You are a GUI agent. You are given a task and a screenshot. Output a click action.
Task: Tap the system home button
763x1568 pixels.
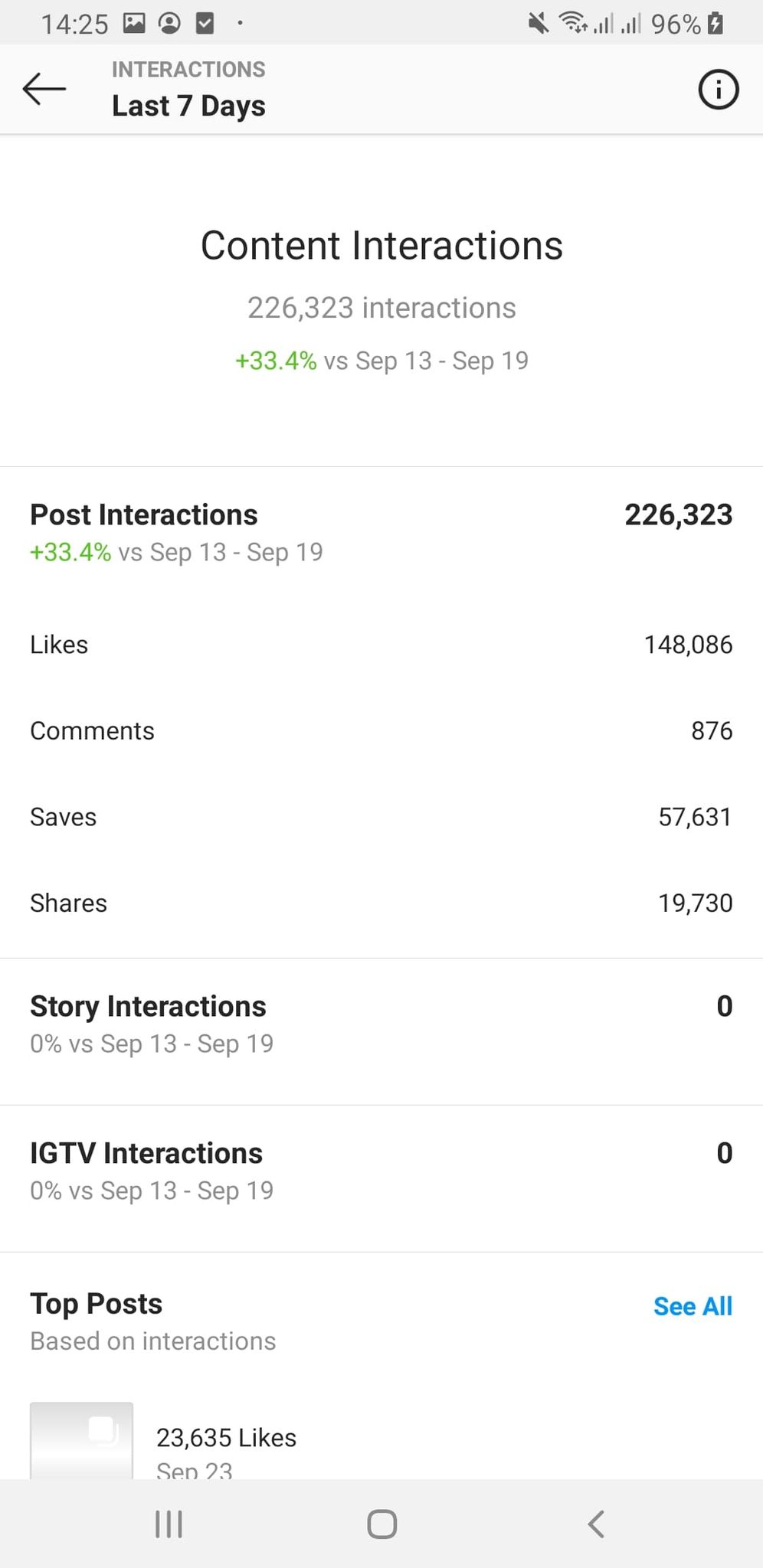[x=381, y=1524]
